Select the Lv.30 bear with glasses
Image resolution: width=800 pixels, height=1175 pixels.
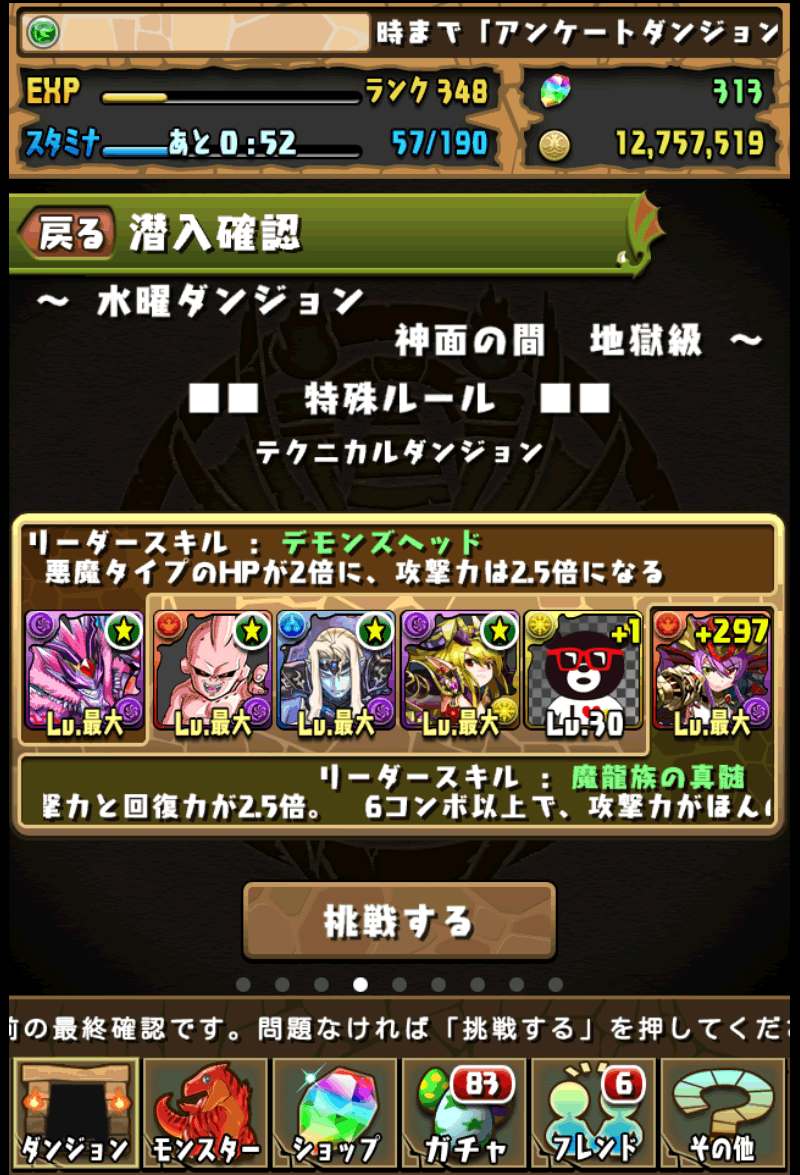(x=583, y=673)
